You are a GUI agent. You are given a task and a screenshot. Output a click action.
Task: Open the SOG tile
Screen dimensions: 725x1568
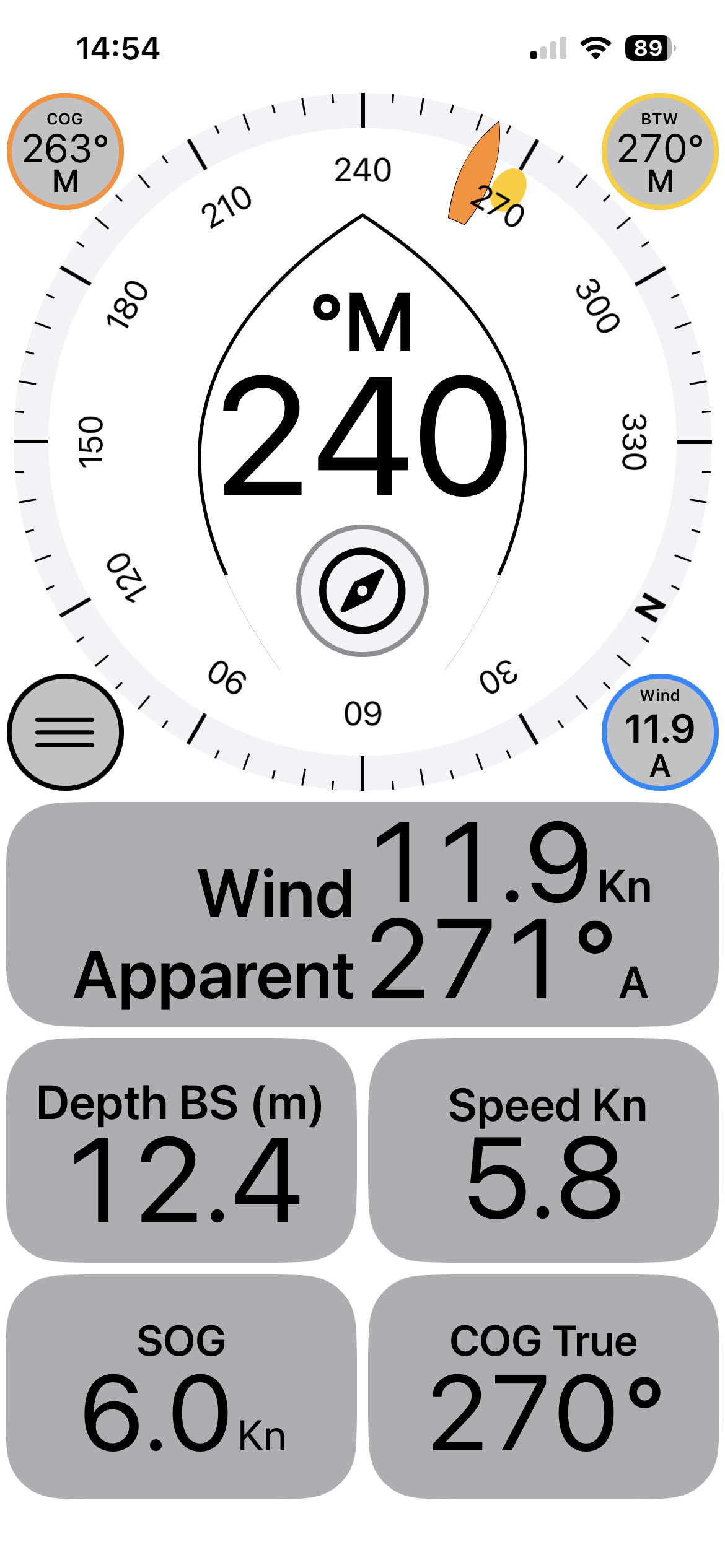[x=181, y=1387]
